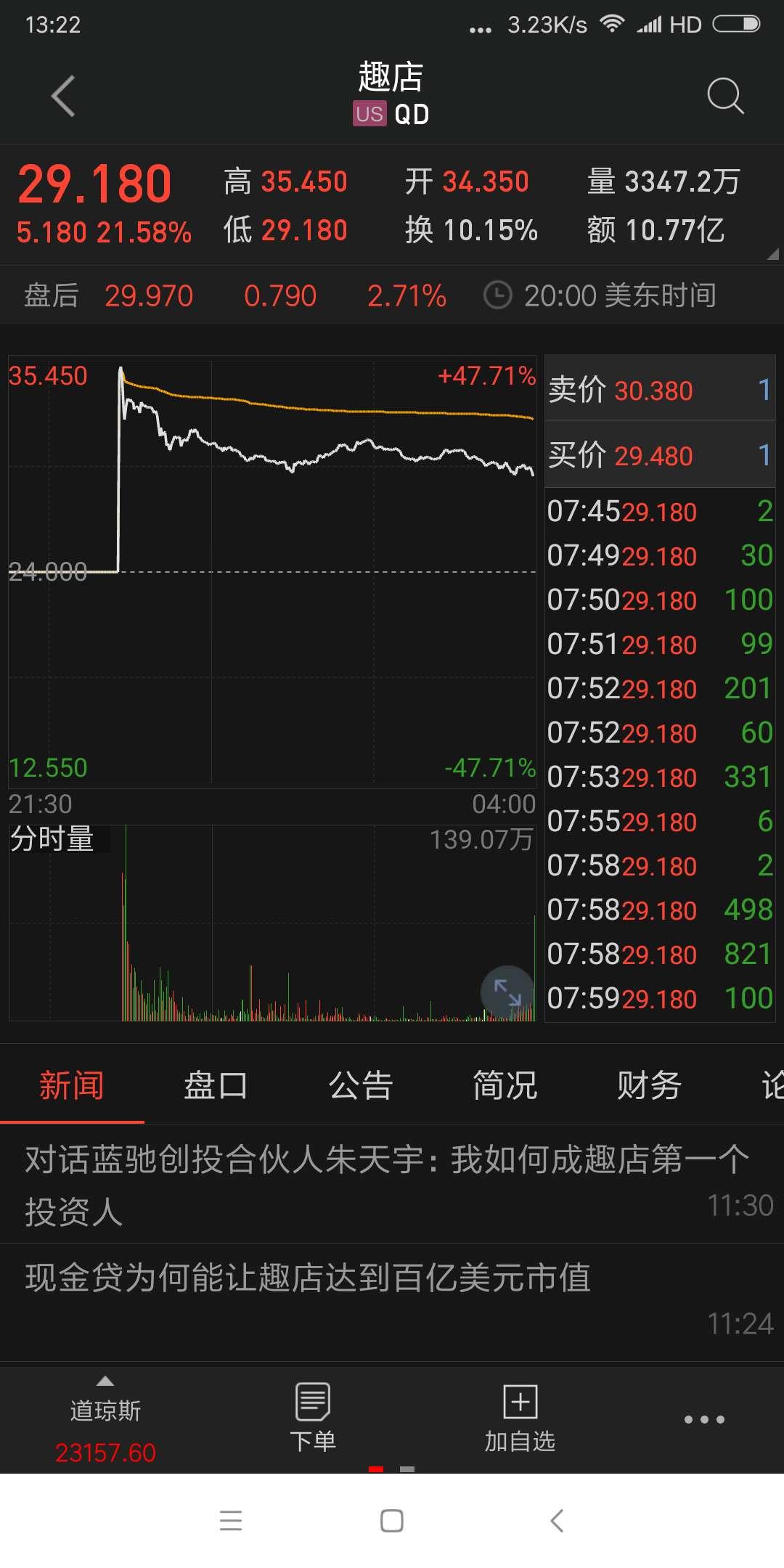Open the system recent apps menu
The image size is (784, 1568).
click(231, 1520)
